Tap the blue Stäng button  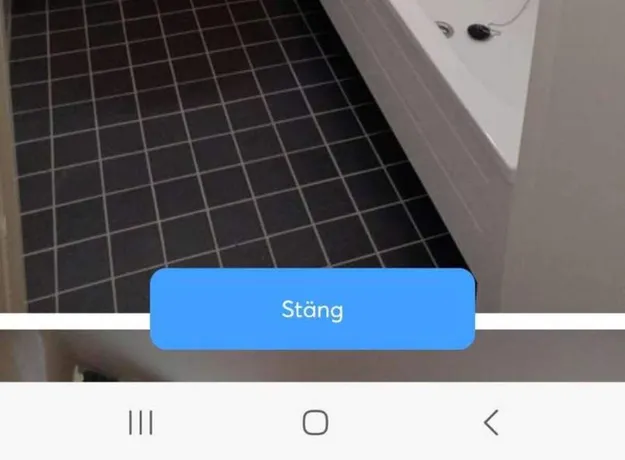pos(312,309)
